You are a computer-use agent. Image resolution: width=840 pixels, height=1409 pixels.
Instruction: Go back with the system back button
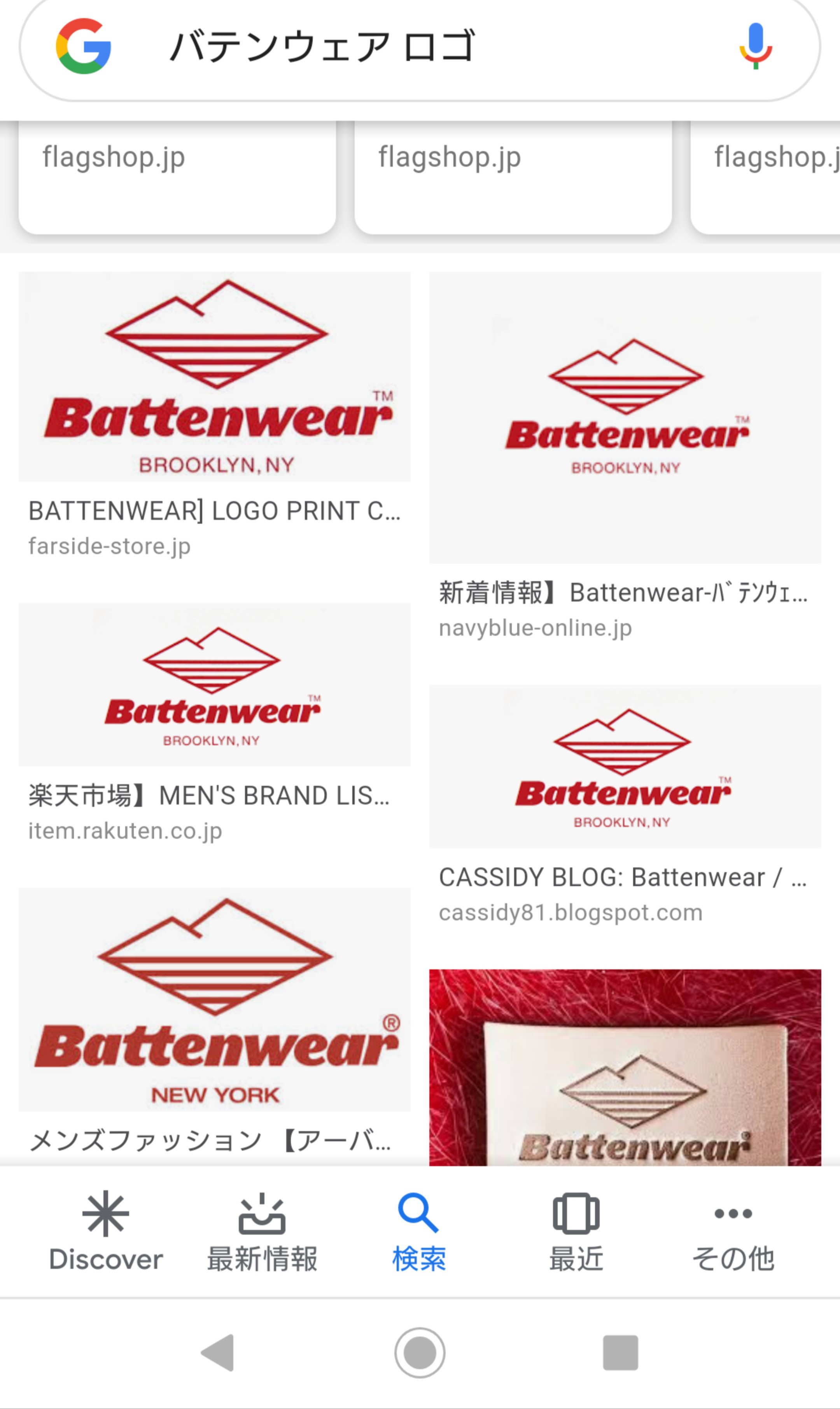click(x=219, y=1353)
